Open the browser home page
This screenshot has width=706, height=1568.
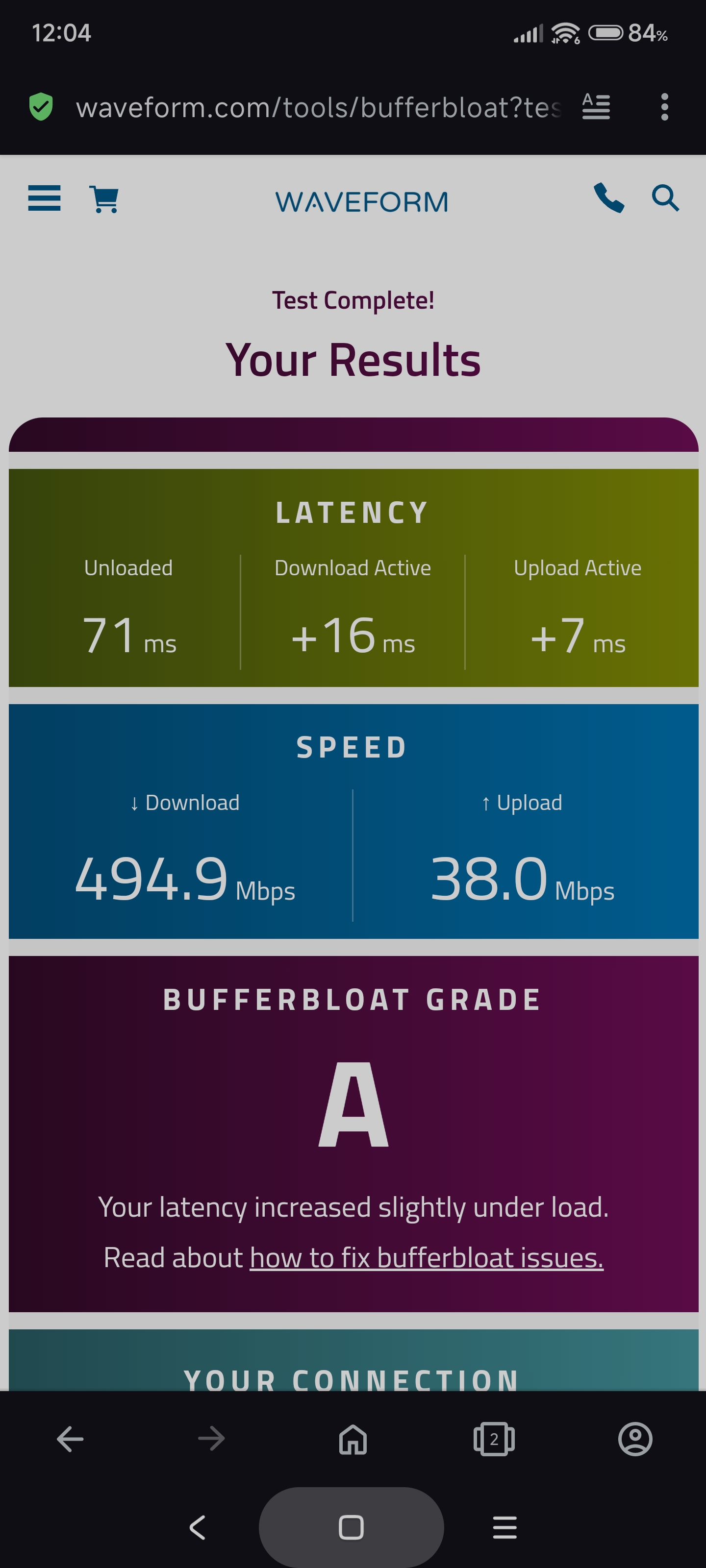coord(353,1439)
